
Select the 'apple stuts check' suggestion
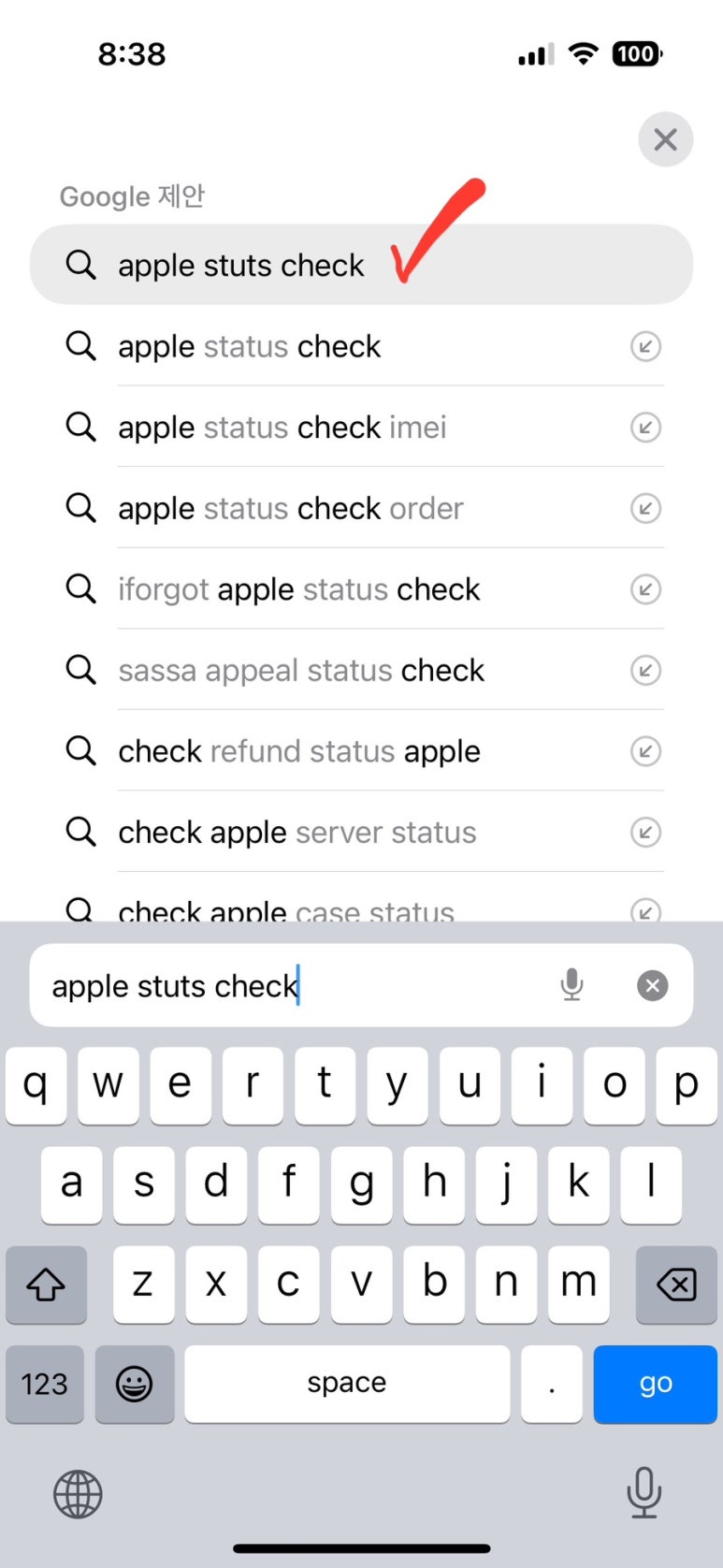point(240,266)
